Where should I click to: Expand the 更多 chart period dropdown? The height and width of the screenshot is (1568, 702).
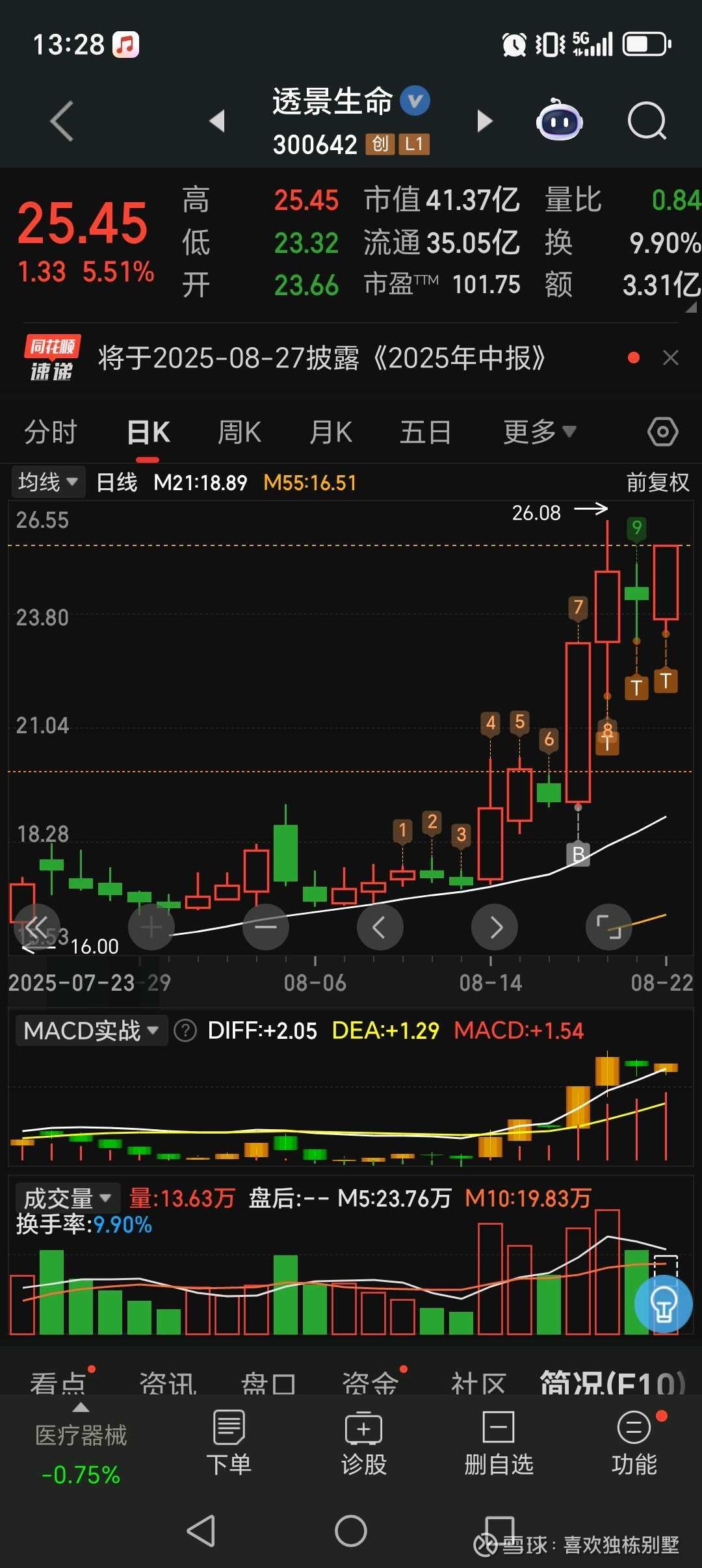(x=539, y=432)
